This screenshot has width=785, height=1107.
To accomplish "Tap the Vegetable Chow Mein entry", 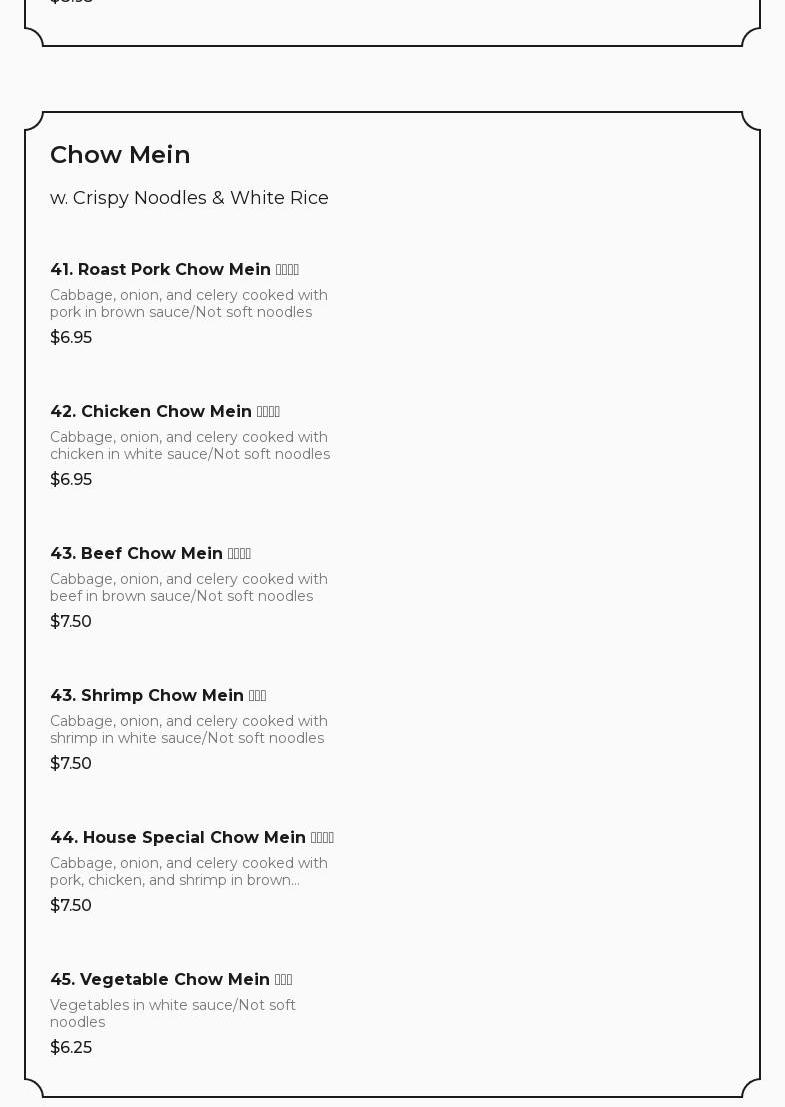I will [171, 980].
